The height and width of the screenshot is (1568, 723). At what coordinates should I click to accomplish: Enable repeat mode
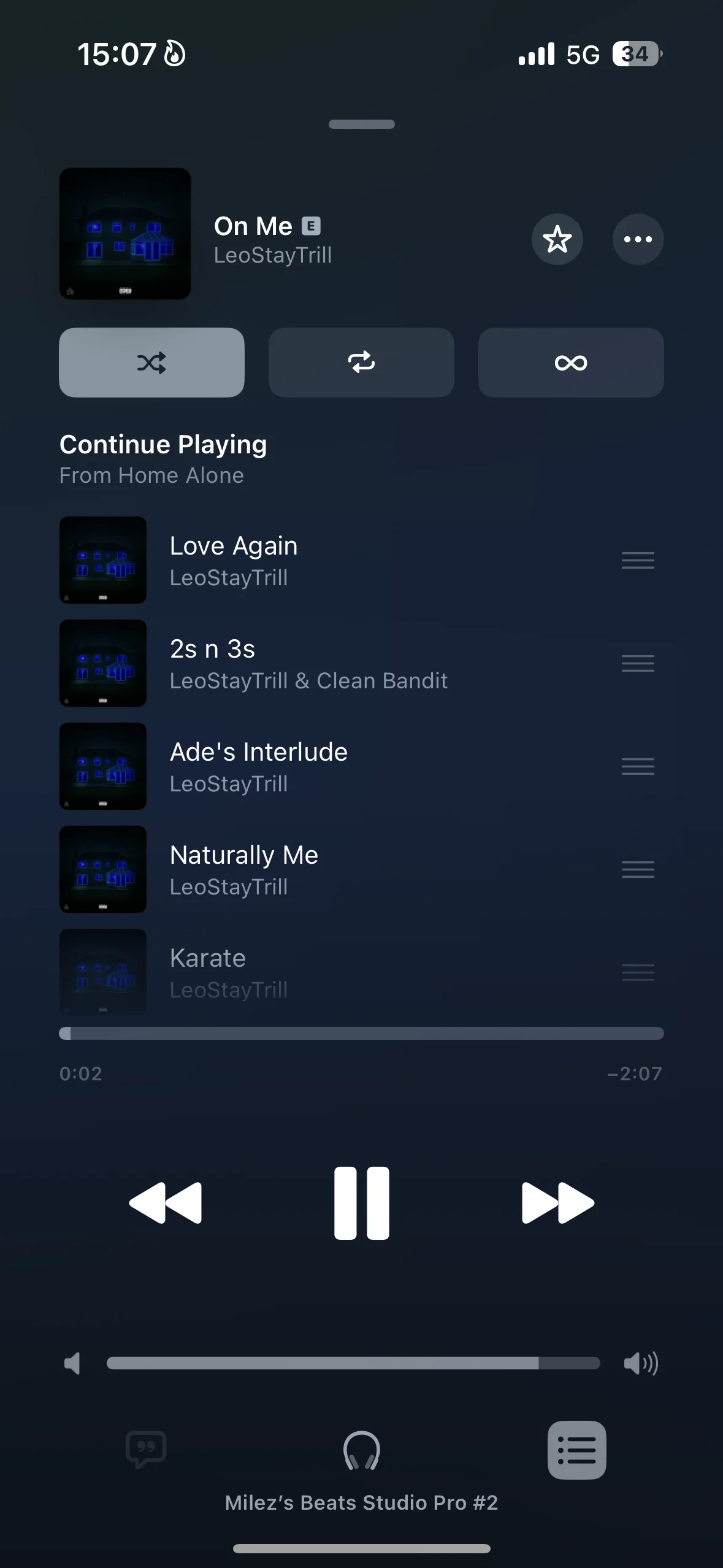tap(361, 363)
